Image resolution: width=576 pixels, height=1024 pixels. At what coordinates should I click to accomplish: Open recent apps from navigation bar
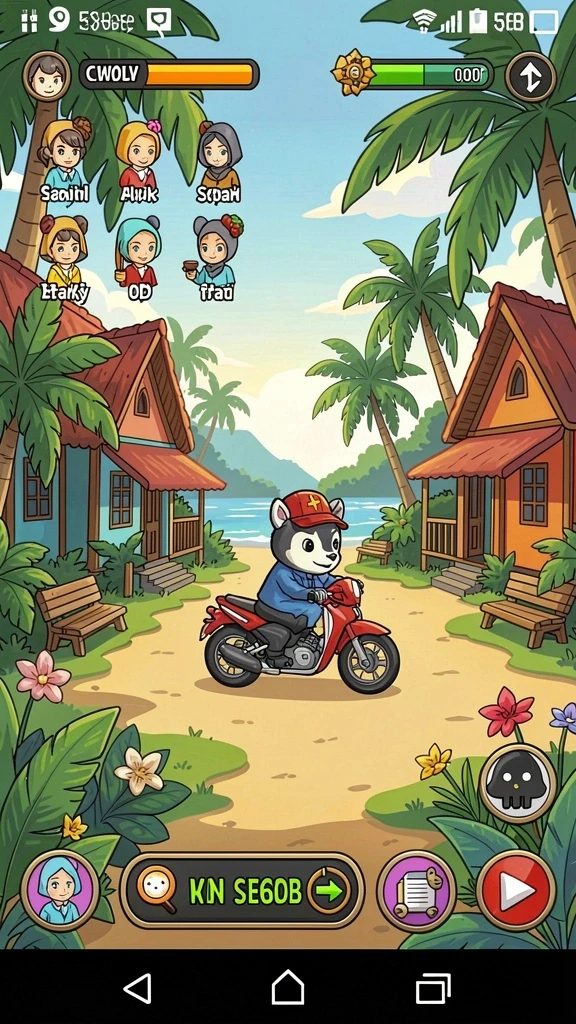(434, 988)
